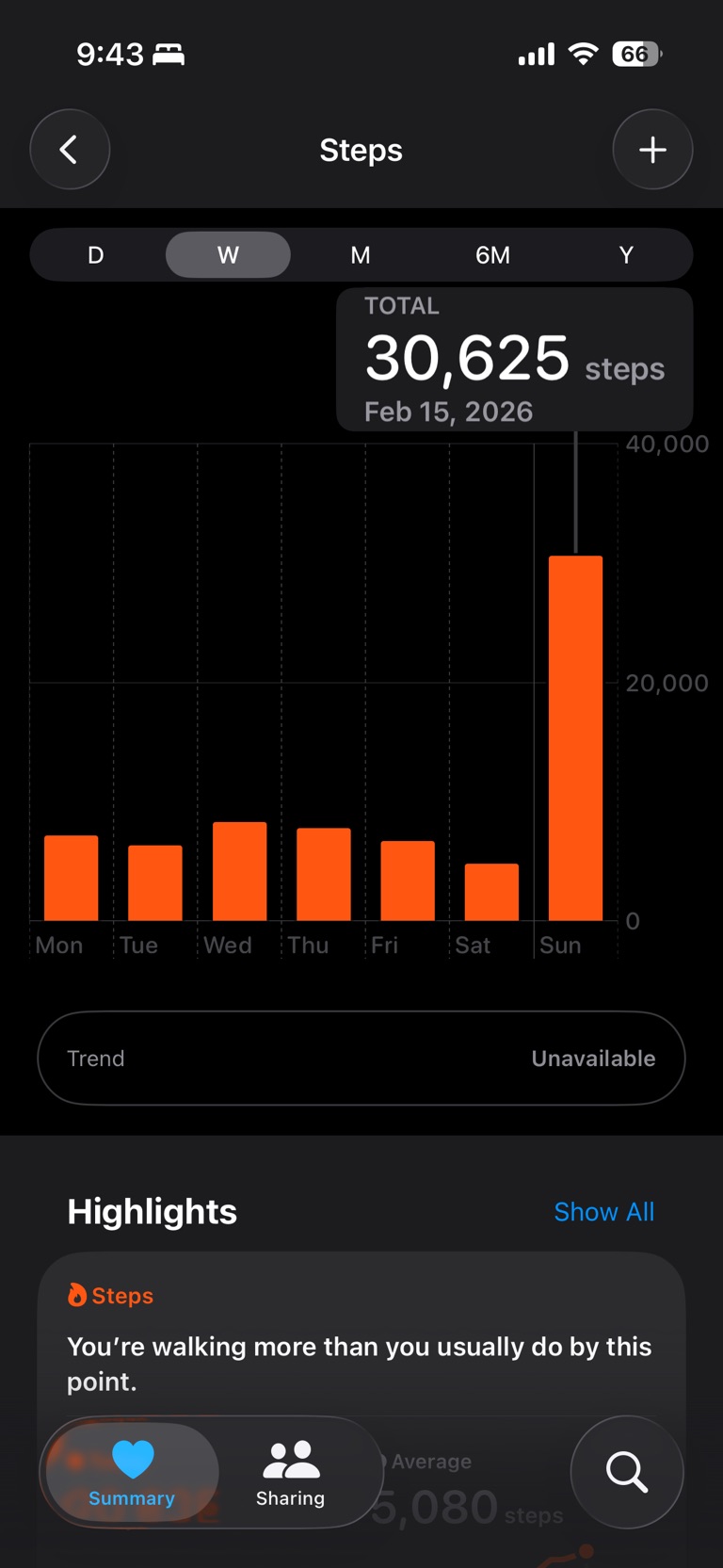Show All highlights
This screenshot has width=723, height=1568.
(603, 1212)
